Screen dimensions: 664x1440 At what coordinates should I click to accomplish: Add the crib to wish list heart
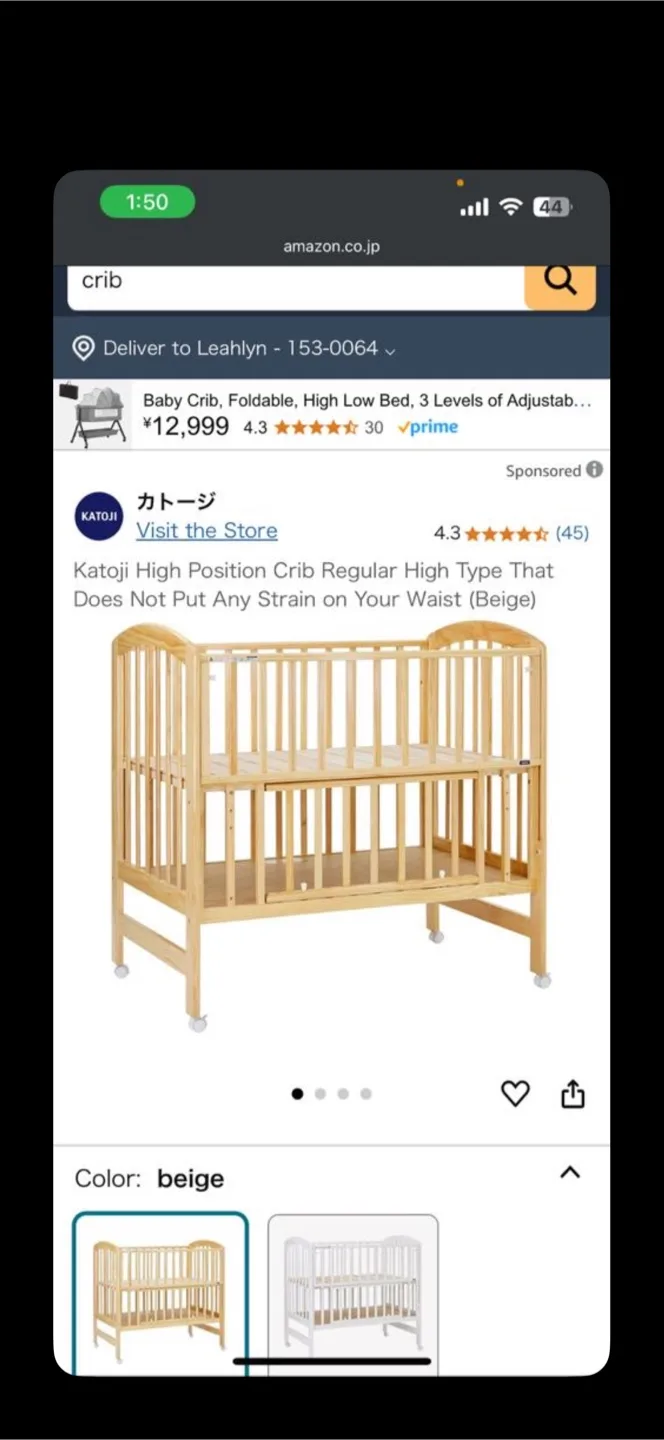(x=515, y=1094)
